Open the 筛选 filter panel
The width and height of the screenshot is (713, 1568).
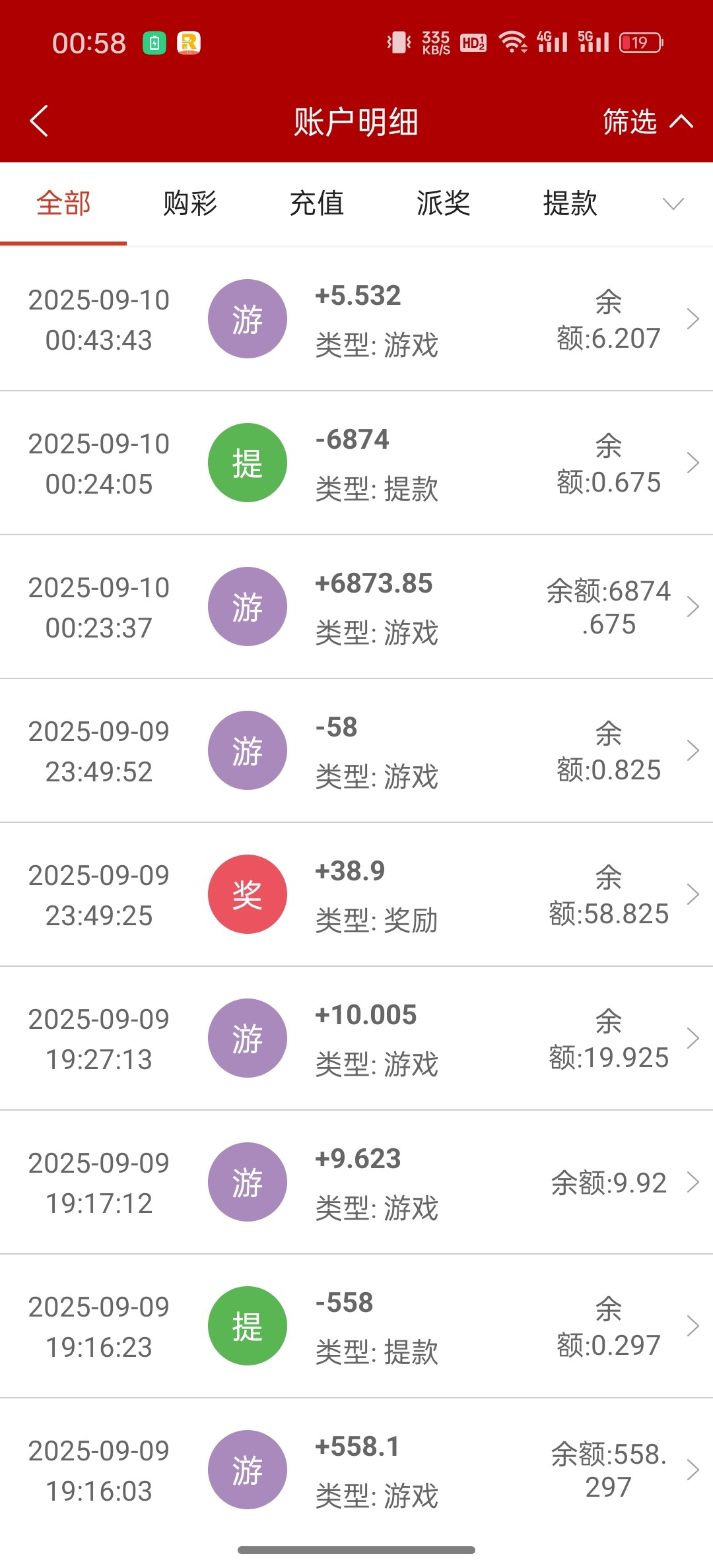pyautogui.click(x=646, y=122)
